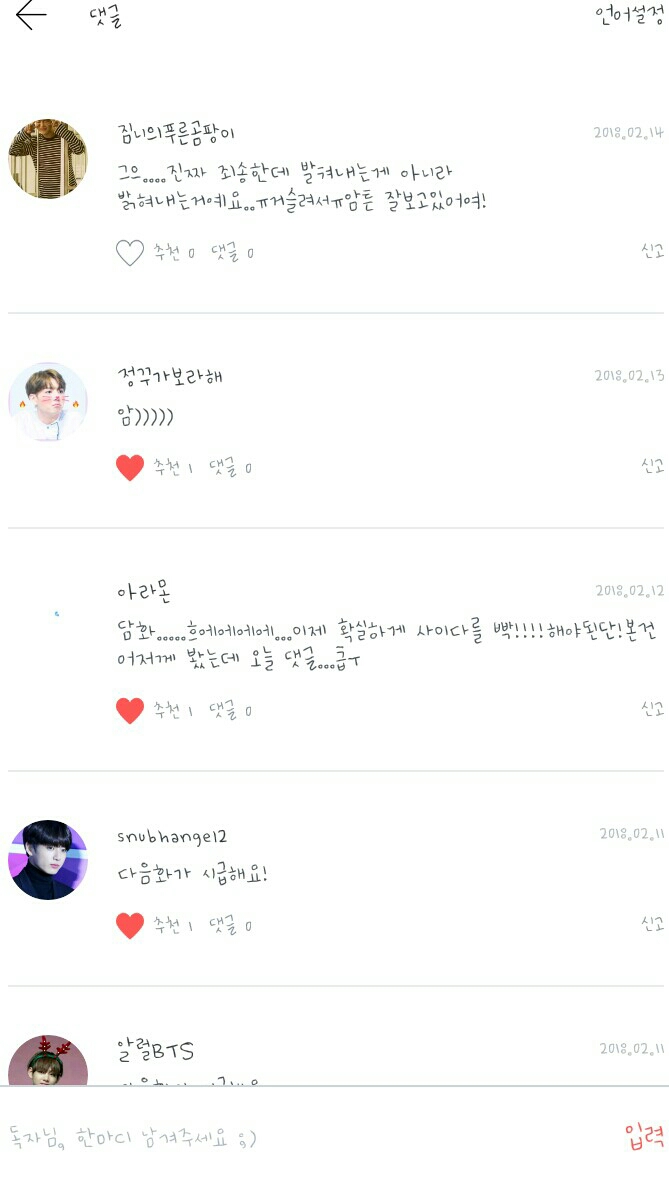Submit the comment with 입력
The height and width of the screenshot is (1189, 669).
(644, 1136)
